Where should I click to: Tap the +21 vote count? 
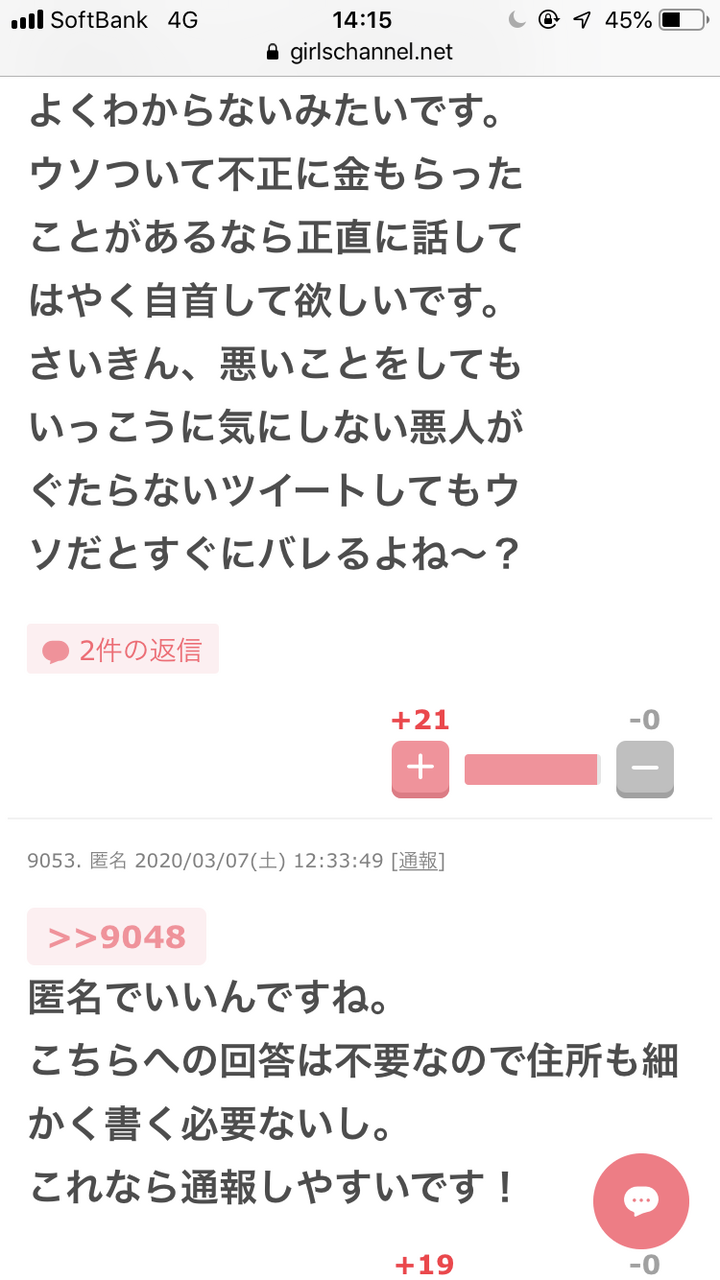pyautogui.click(x=420, y=719)
